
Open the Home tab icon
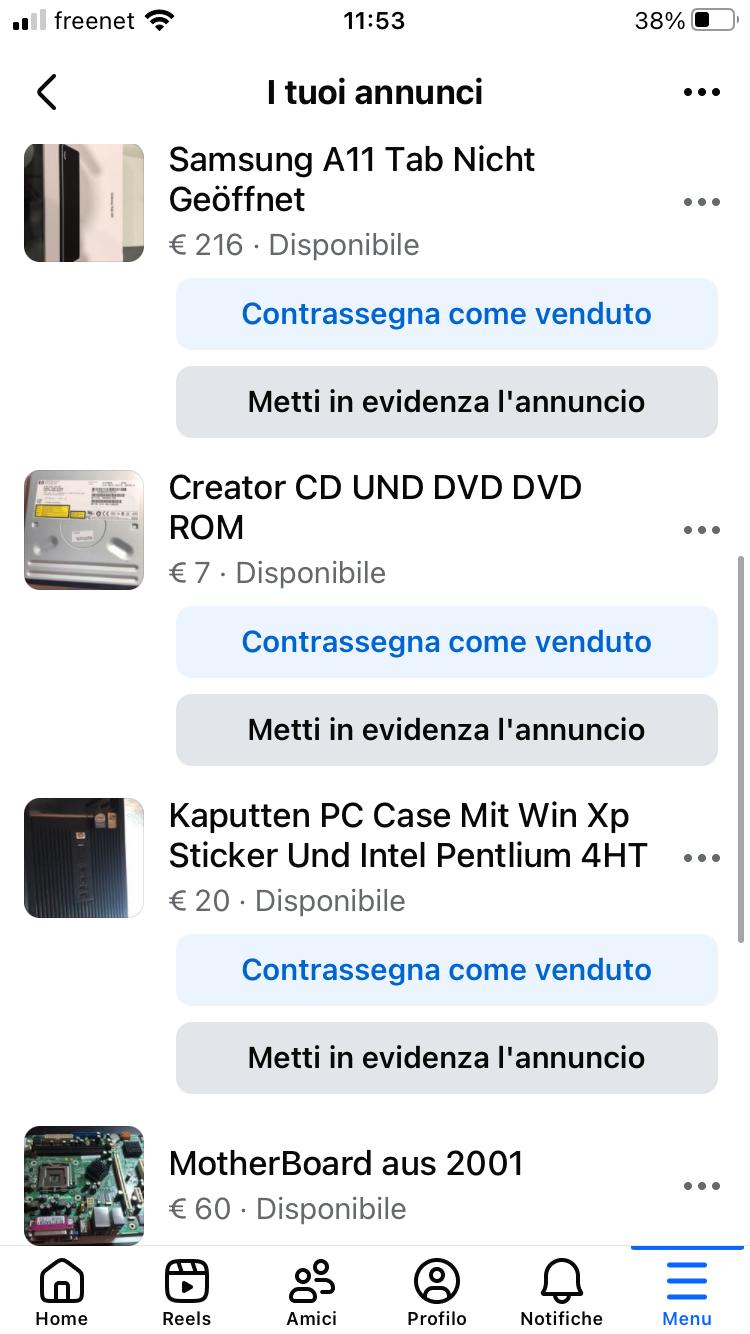(x=61, y=1280)
